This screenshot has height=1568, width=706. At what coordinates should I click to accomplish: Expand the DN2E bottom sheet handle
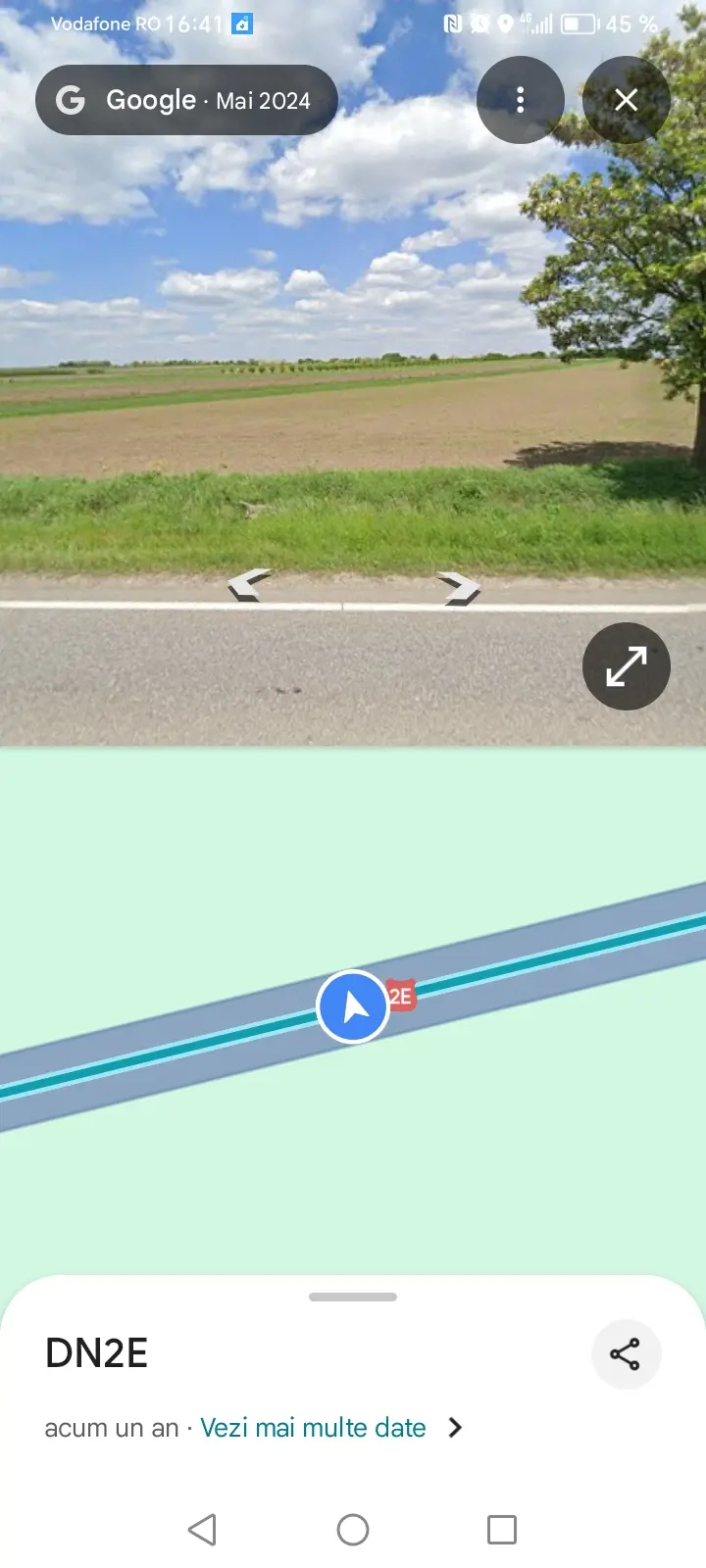(x=353, y=1297)
